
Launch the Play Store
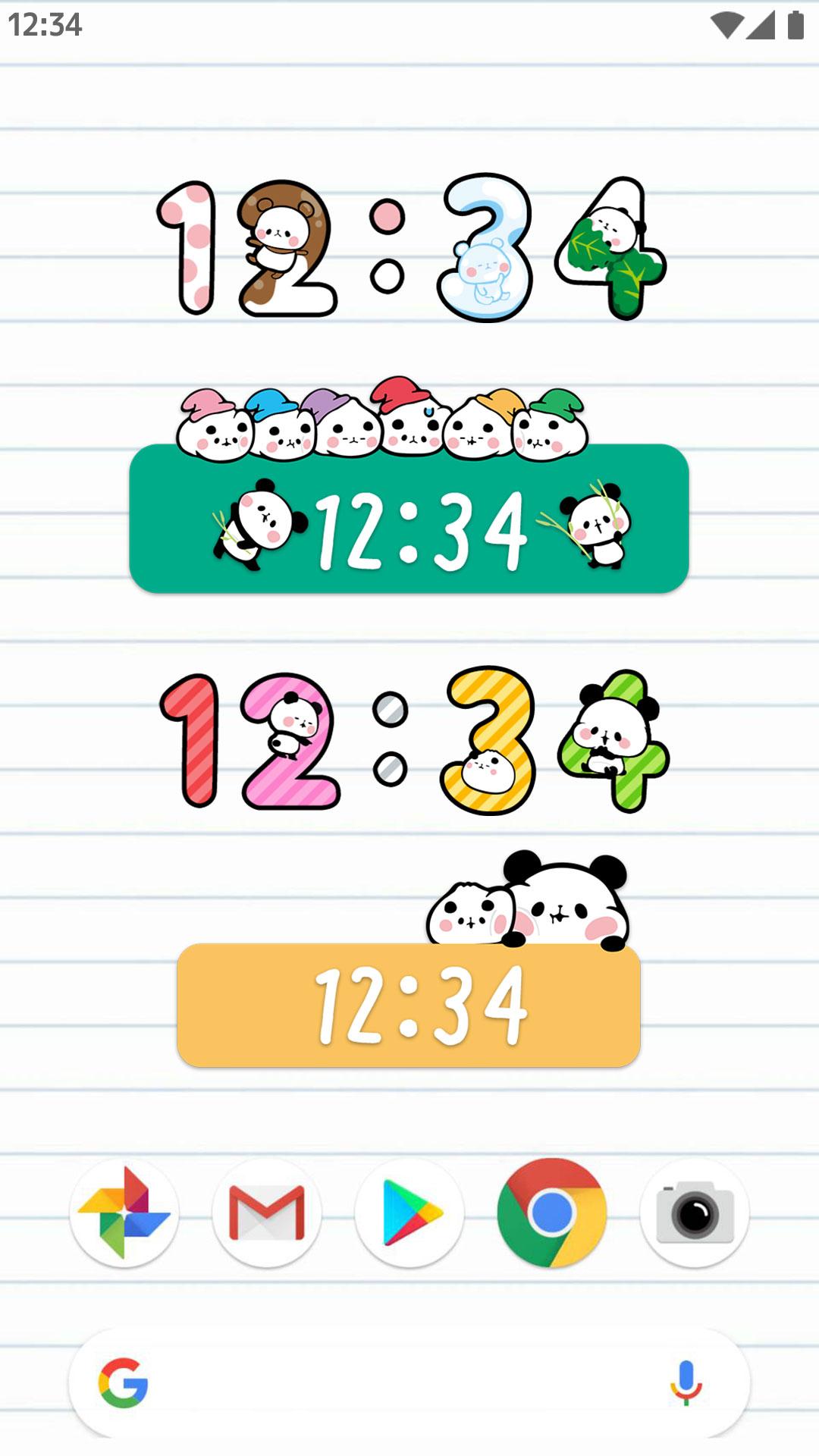(409, 1213)
